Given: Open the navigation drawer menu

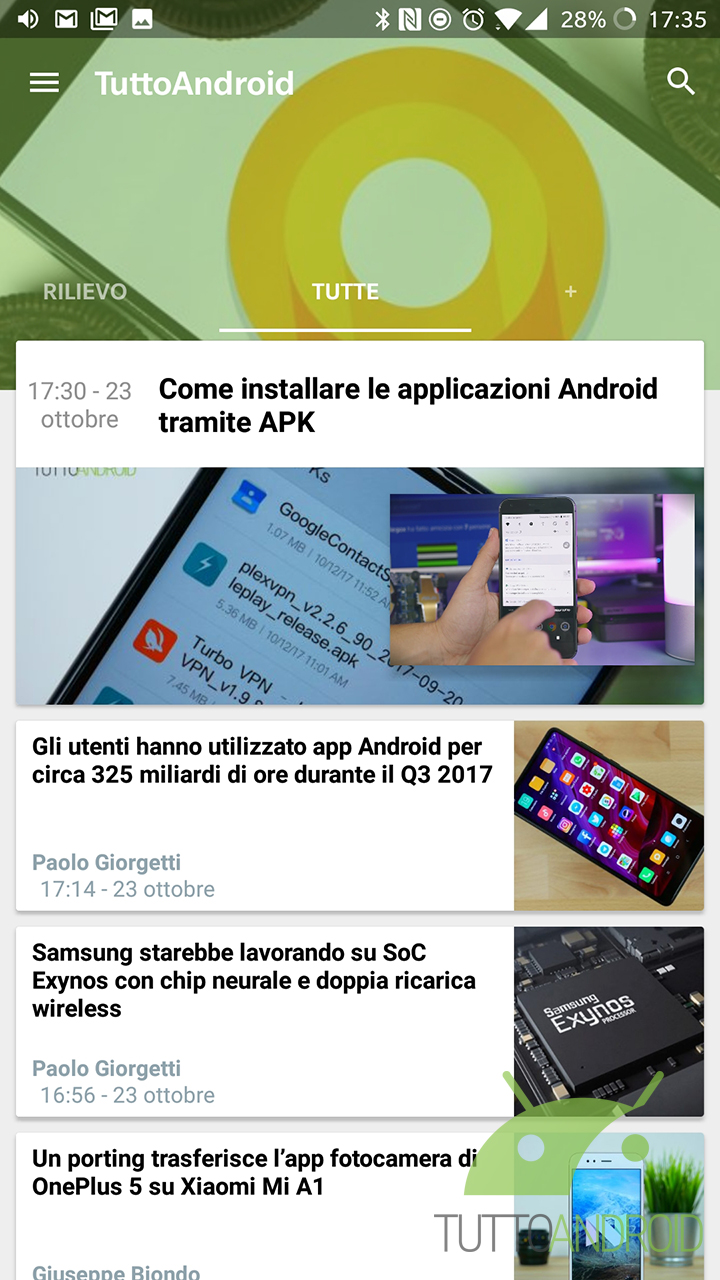Looking at the screenshot, I should click(x=44, y=82).
